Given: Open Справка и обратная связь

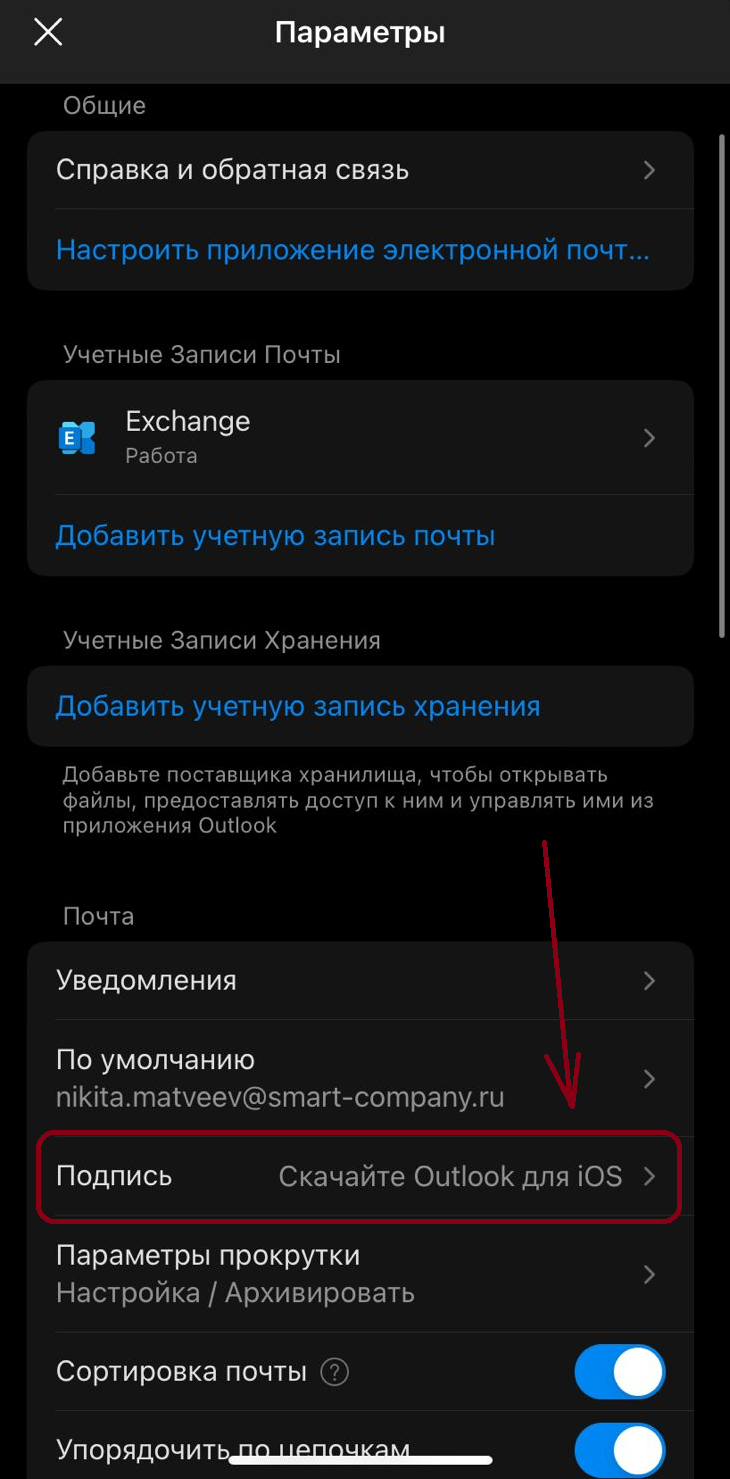Looking at the screenshot, I should coord(360,170).
